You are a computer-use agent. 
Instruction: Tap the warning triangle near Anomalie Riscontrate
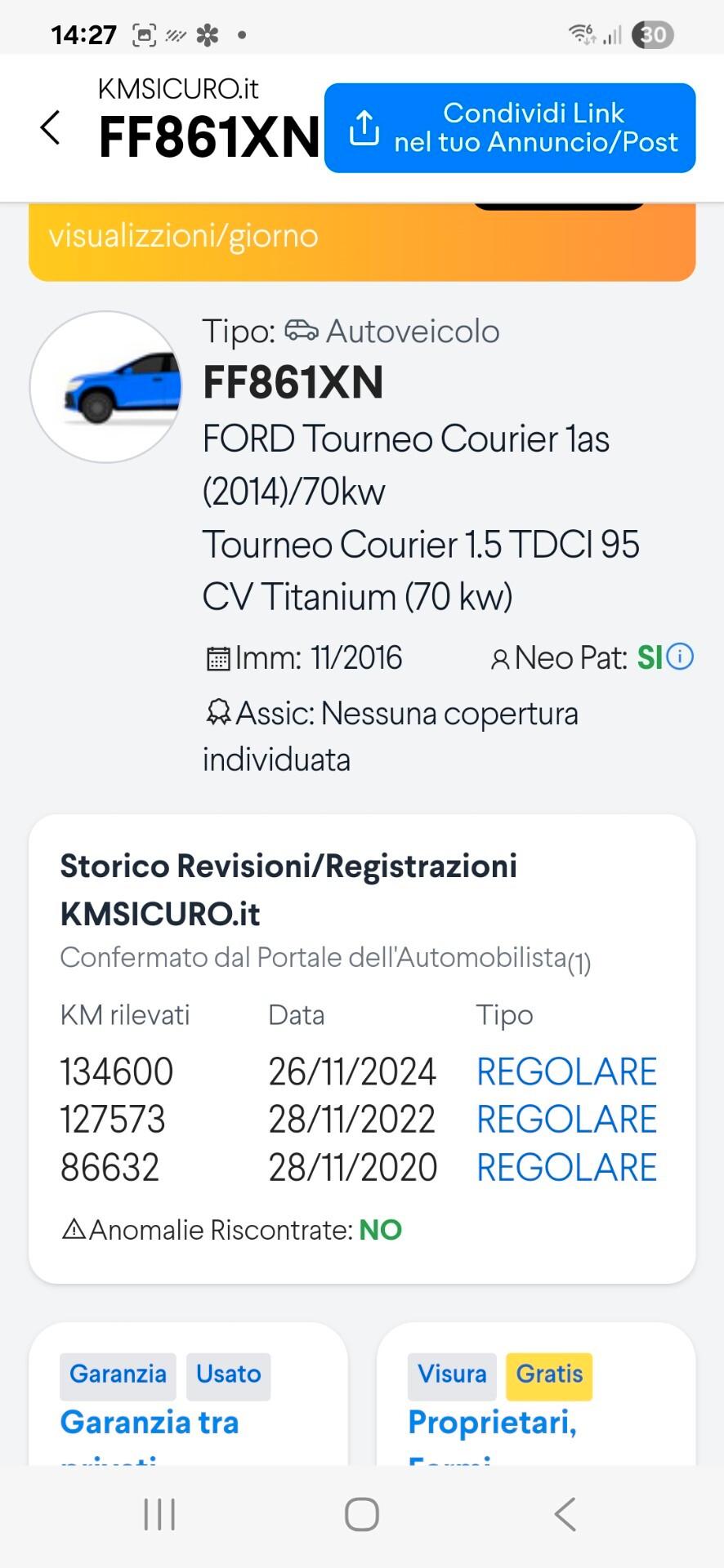(x=74, y=1228)
